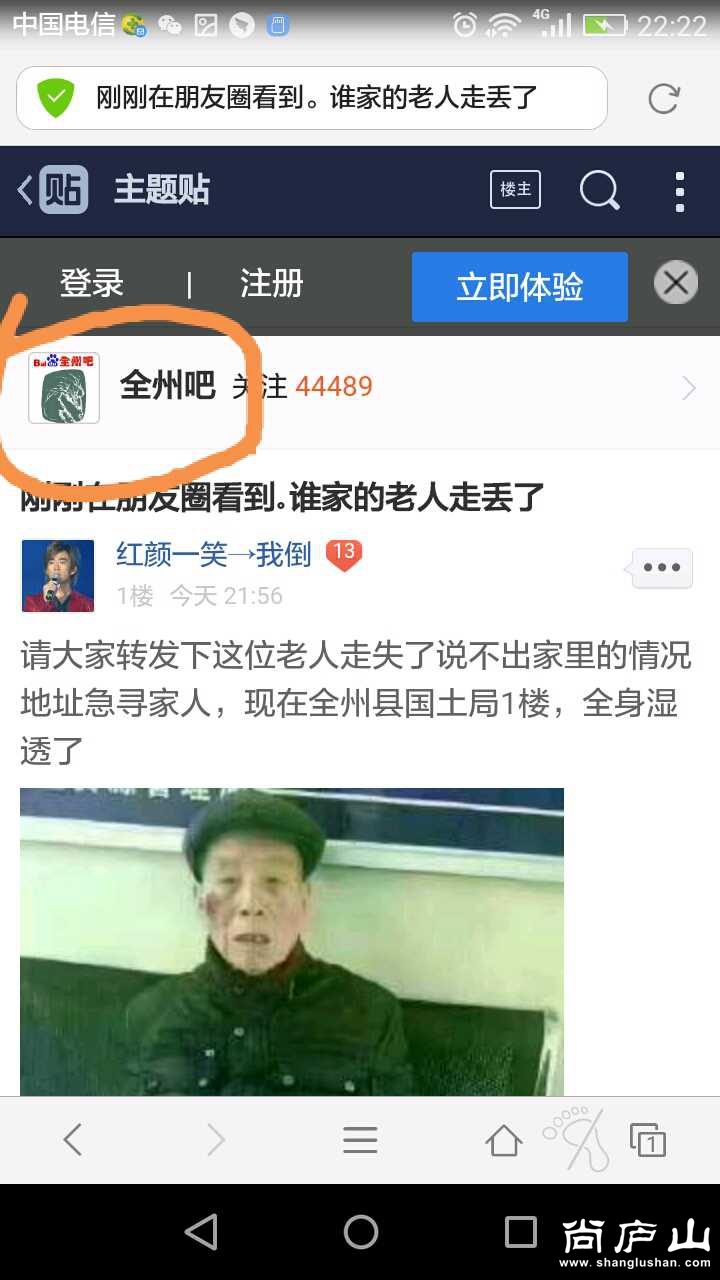This screenshot has height=1280, width=720.
Task: Open the footprint history icon
Action: (578, 1139)
